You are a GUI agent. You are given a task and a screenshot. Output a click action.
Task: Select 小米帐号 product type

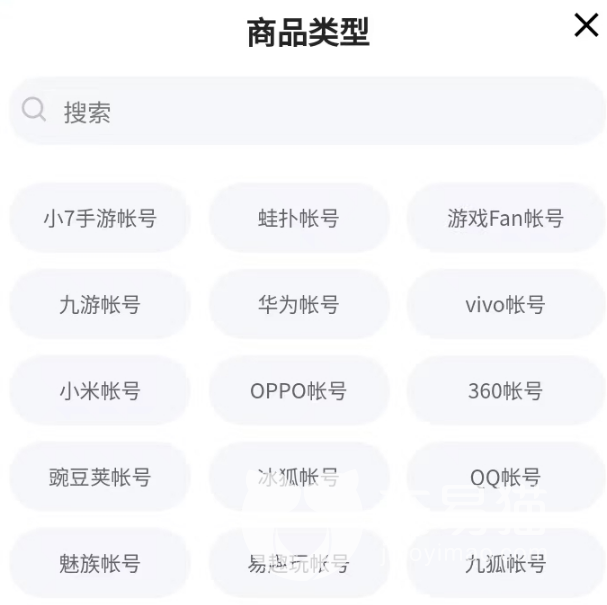coord(100,391)
